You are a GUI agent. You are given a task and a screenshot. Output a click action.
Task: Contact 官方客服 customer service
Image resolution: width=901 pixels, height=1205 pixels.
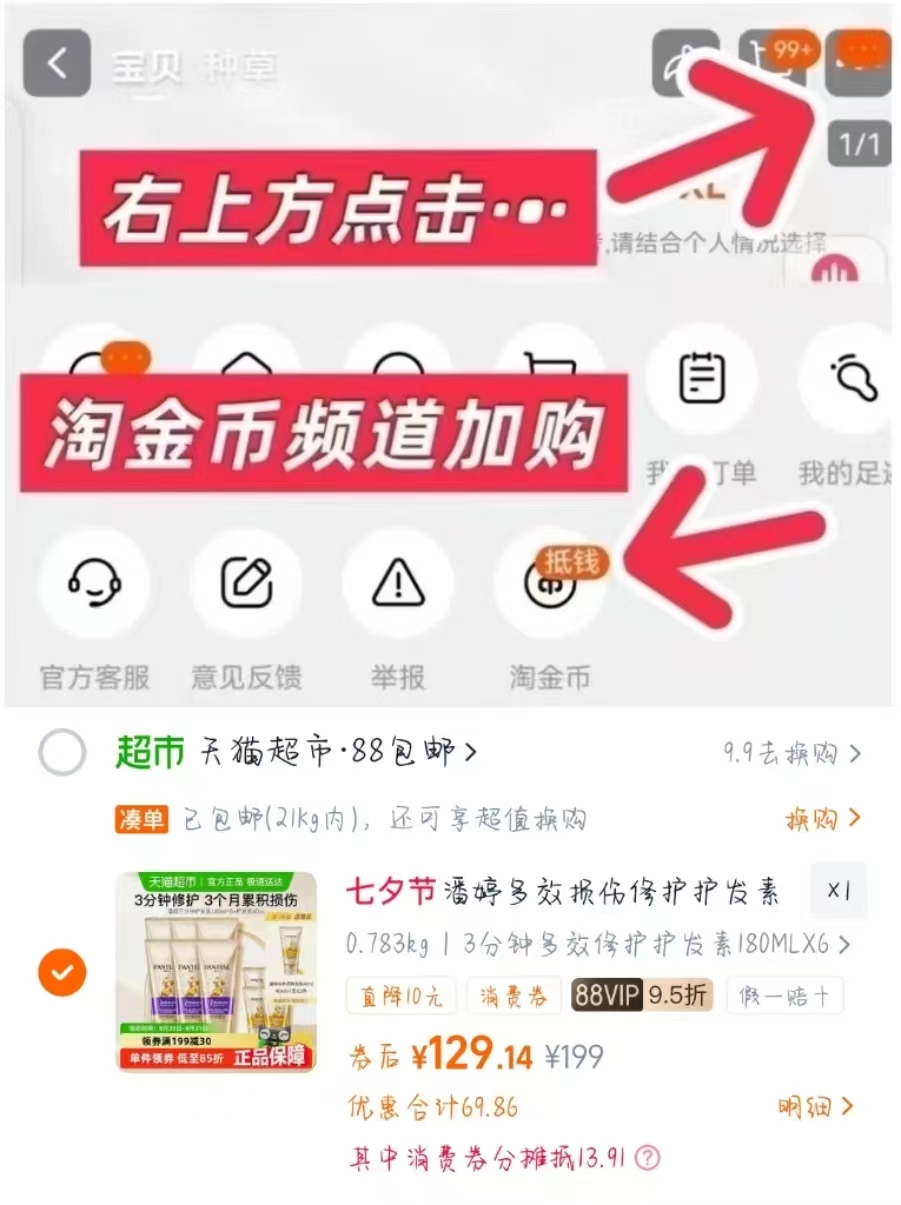[x=93, y=583]
